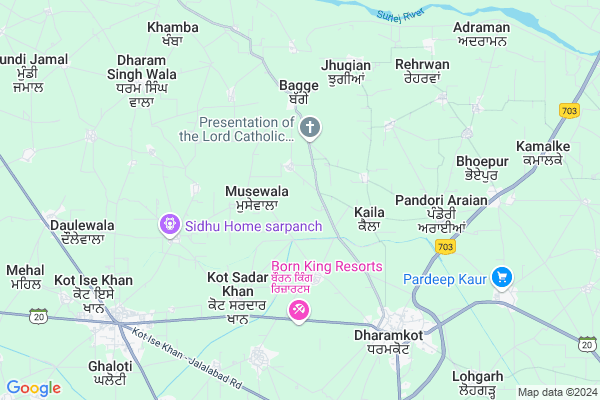The height and width of the screenshot is (400, 600).
Task: Open the Sidhu Home sarpanch map marker
Action: [171, 226]
